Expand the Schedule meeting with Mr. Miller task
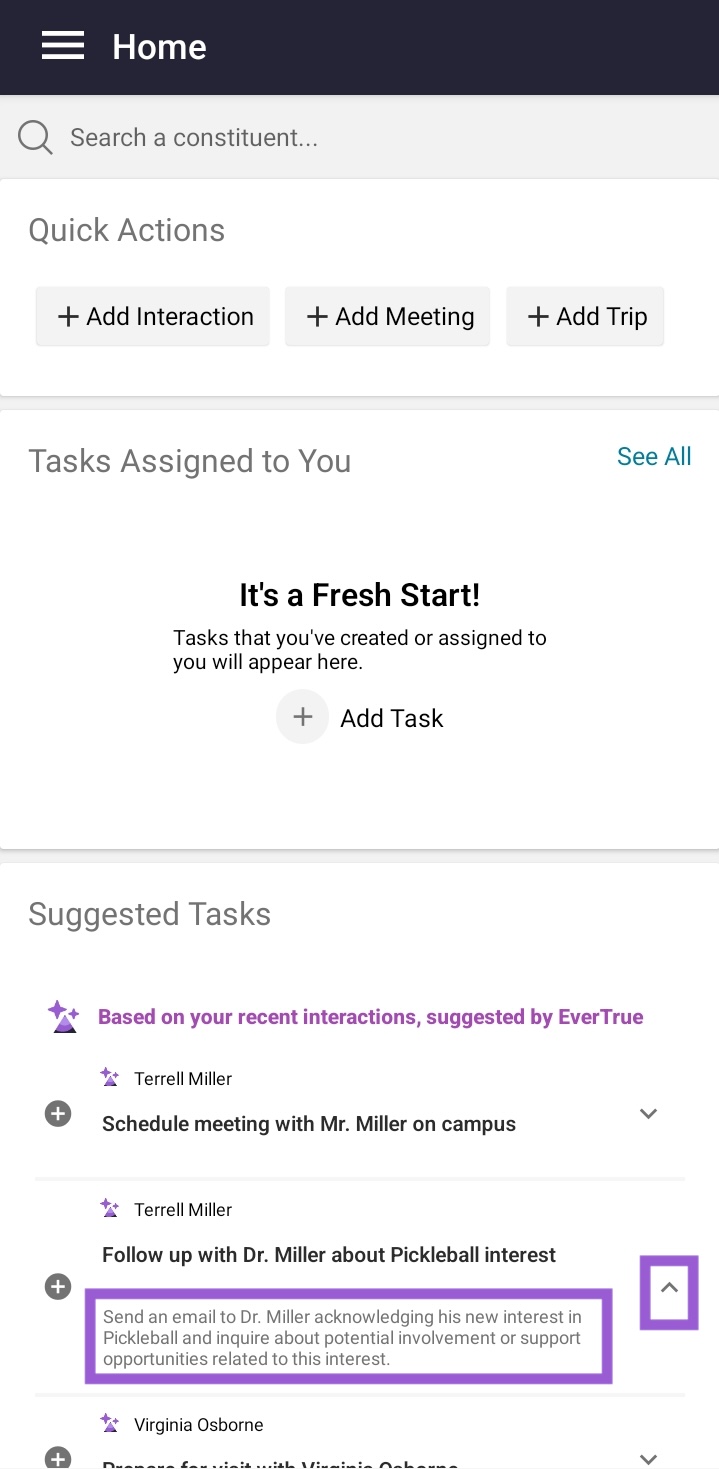This screenshot has height=1469, width=719. click(648, 1113)
